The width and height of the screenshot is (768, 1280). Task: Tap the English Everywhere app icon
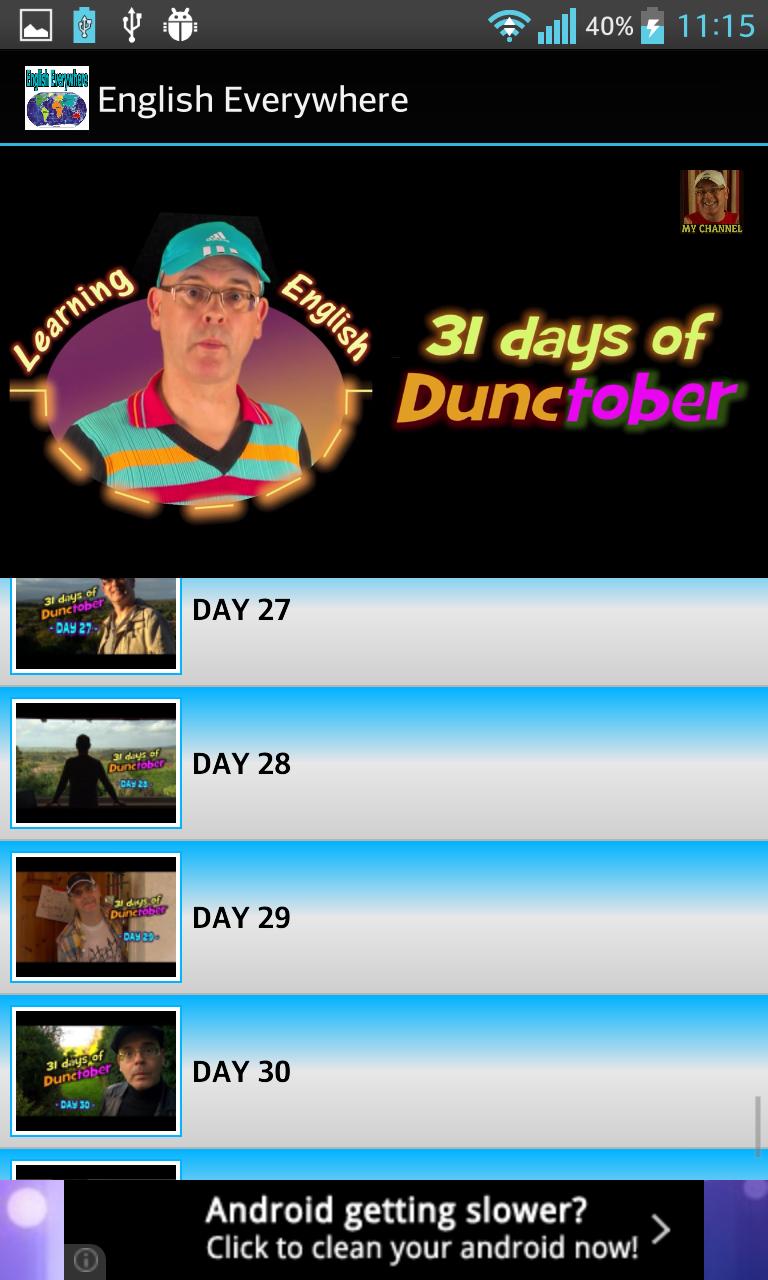(57, 99)
